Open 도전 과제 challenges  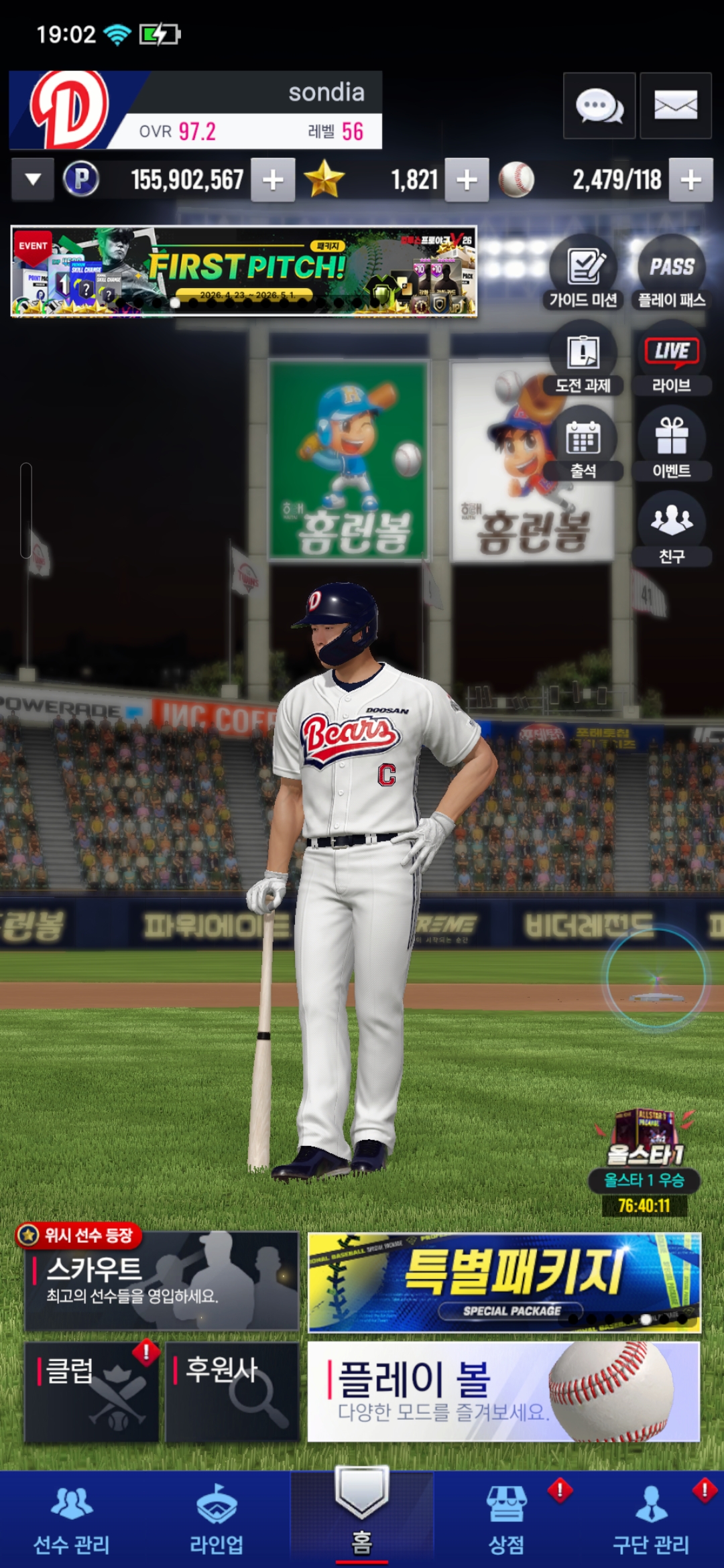point(583,359)
